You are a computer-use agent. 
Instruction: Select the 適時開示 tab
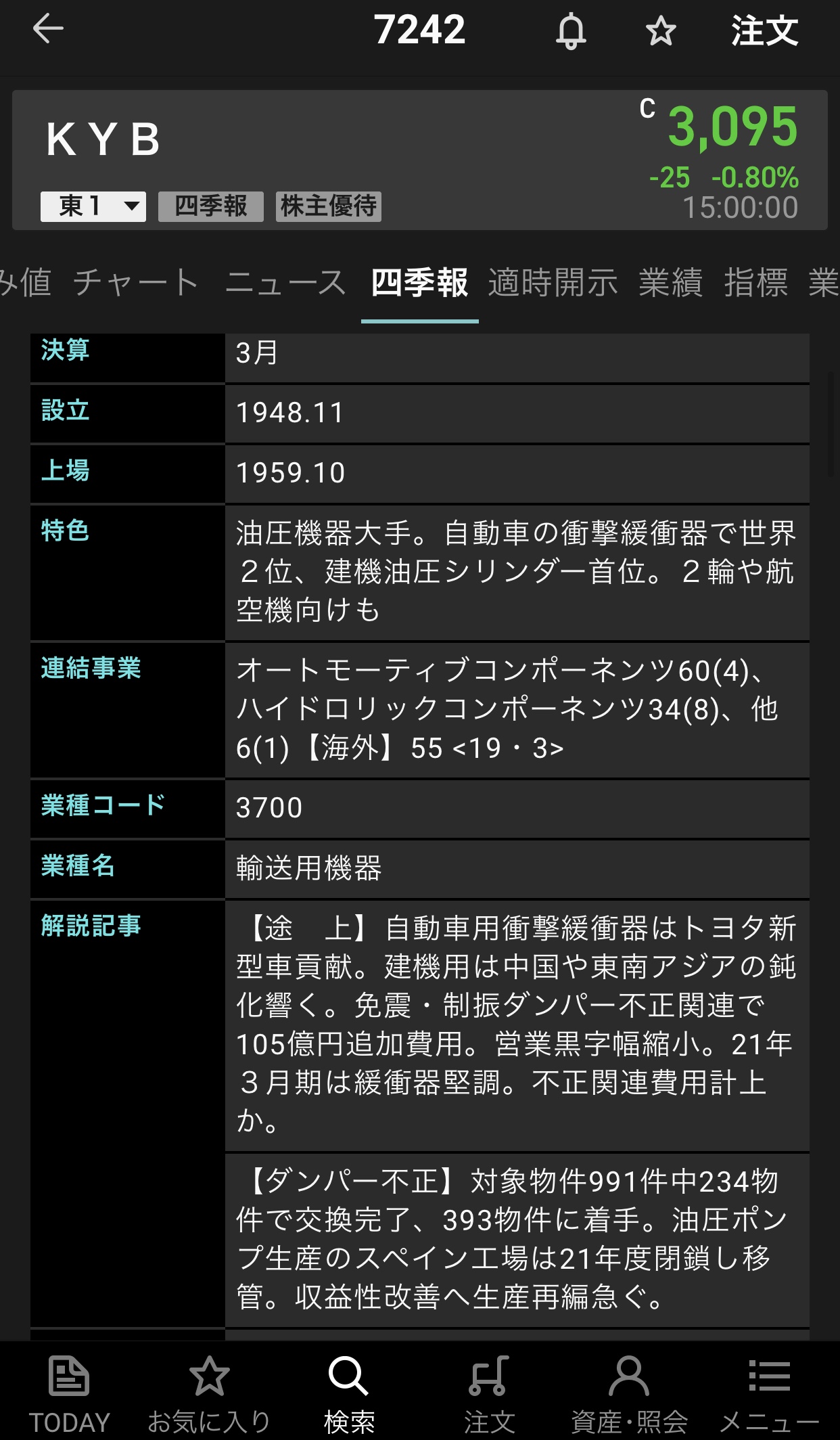[x=553, y=282]
